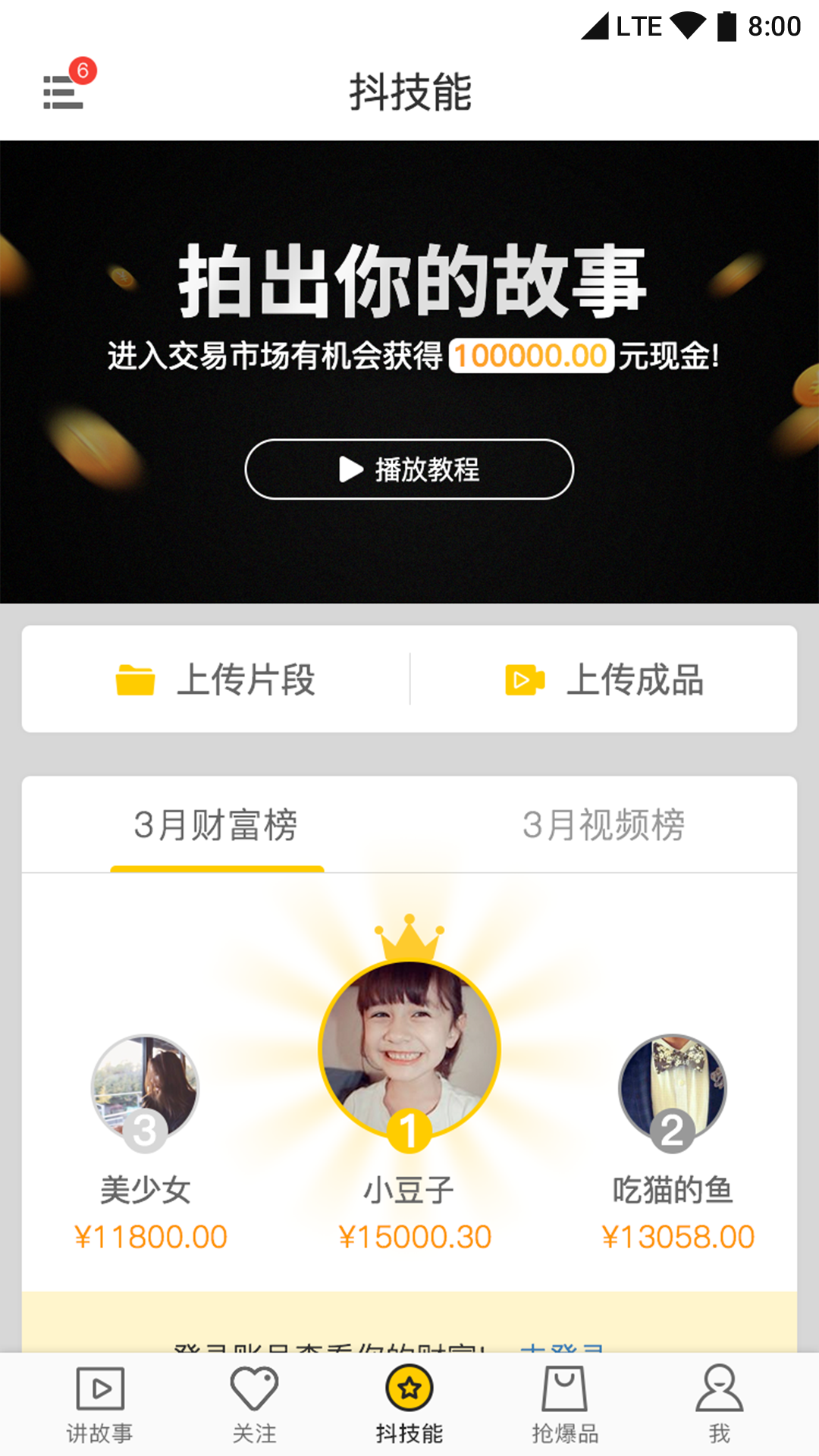Go to the 讲故事 tab
The height and width of the screenshot is (1456, 819).
point(100,1404)
